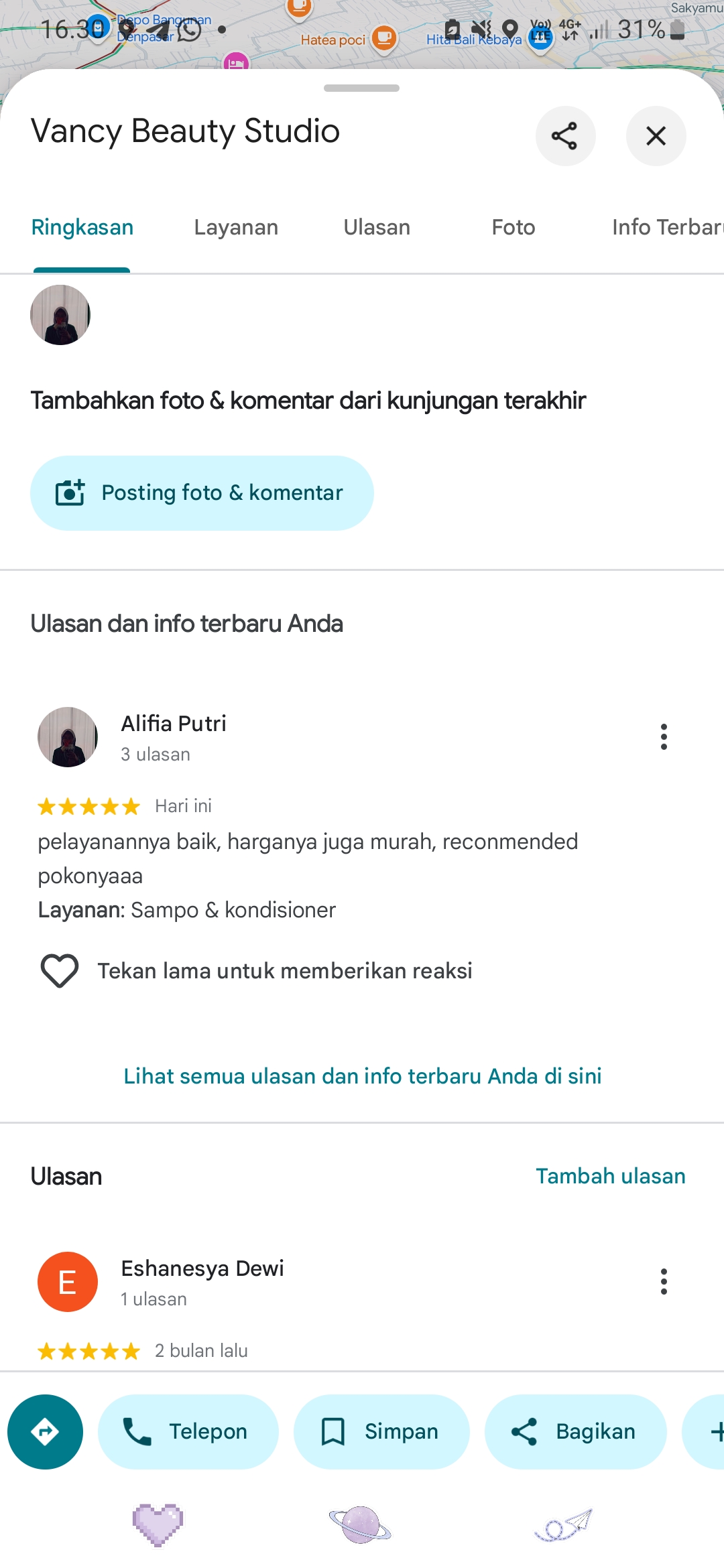Start directions with the round arrow button
Viewport: 724px width, 1568px height.
pos(45,1432)
